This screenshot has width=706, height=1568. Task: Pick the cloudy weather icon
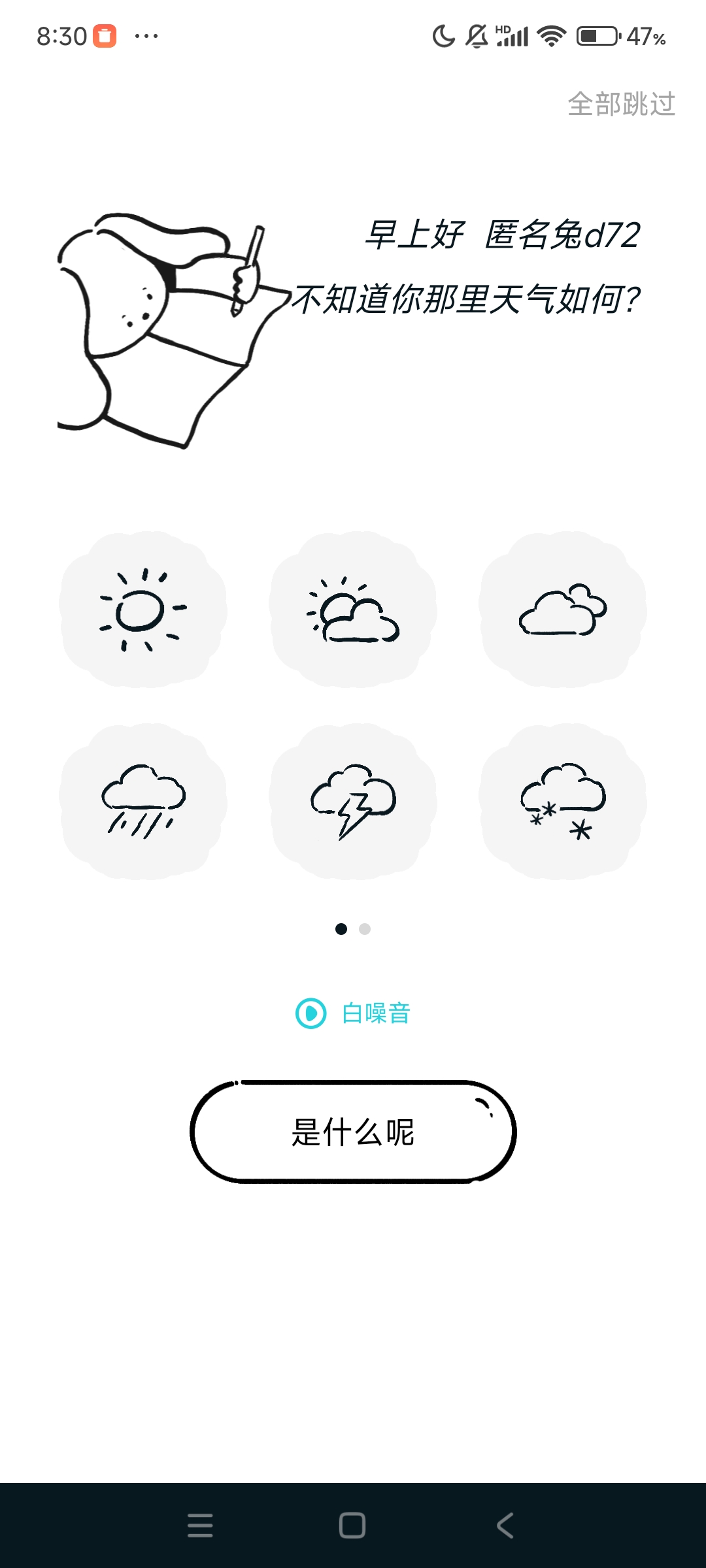tap(563, 609)
